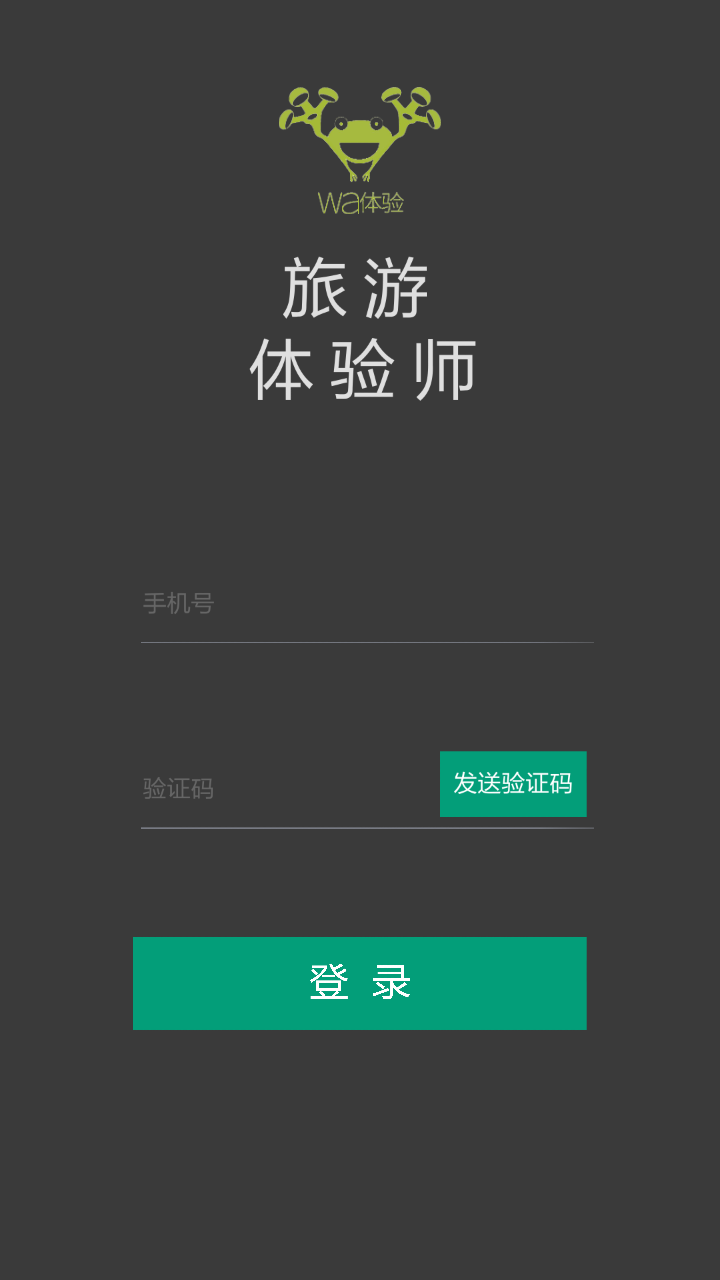Tap the 登录 login button
The width and height of the screenshot is (720, 1280).
tap(360, 983)
